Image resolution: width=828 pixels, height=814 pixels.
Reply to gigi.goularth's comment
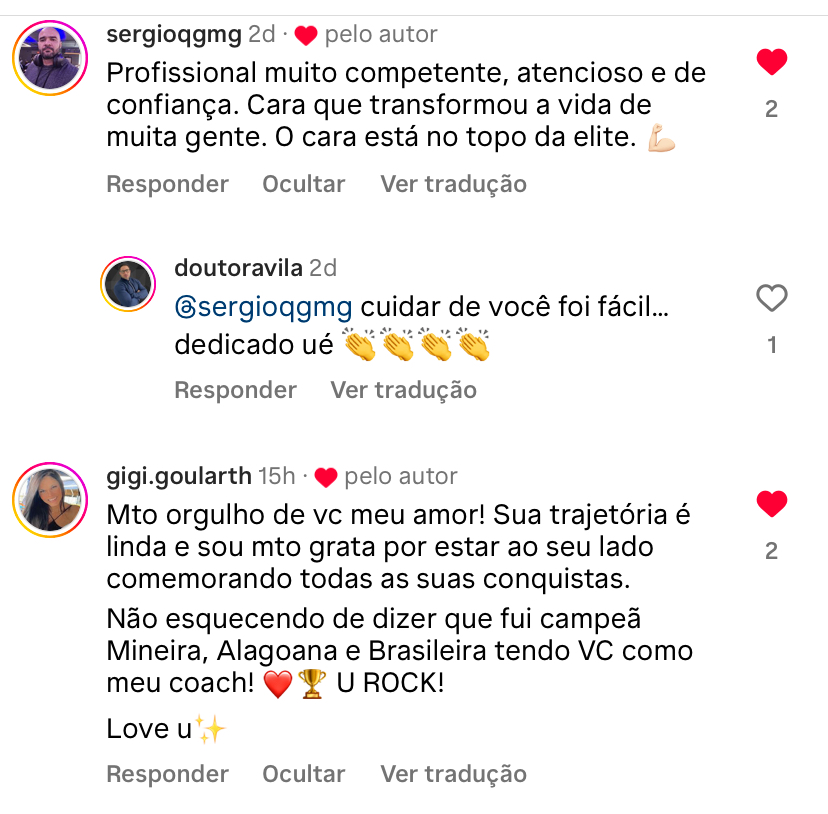coord(167,774)
